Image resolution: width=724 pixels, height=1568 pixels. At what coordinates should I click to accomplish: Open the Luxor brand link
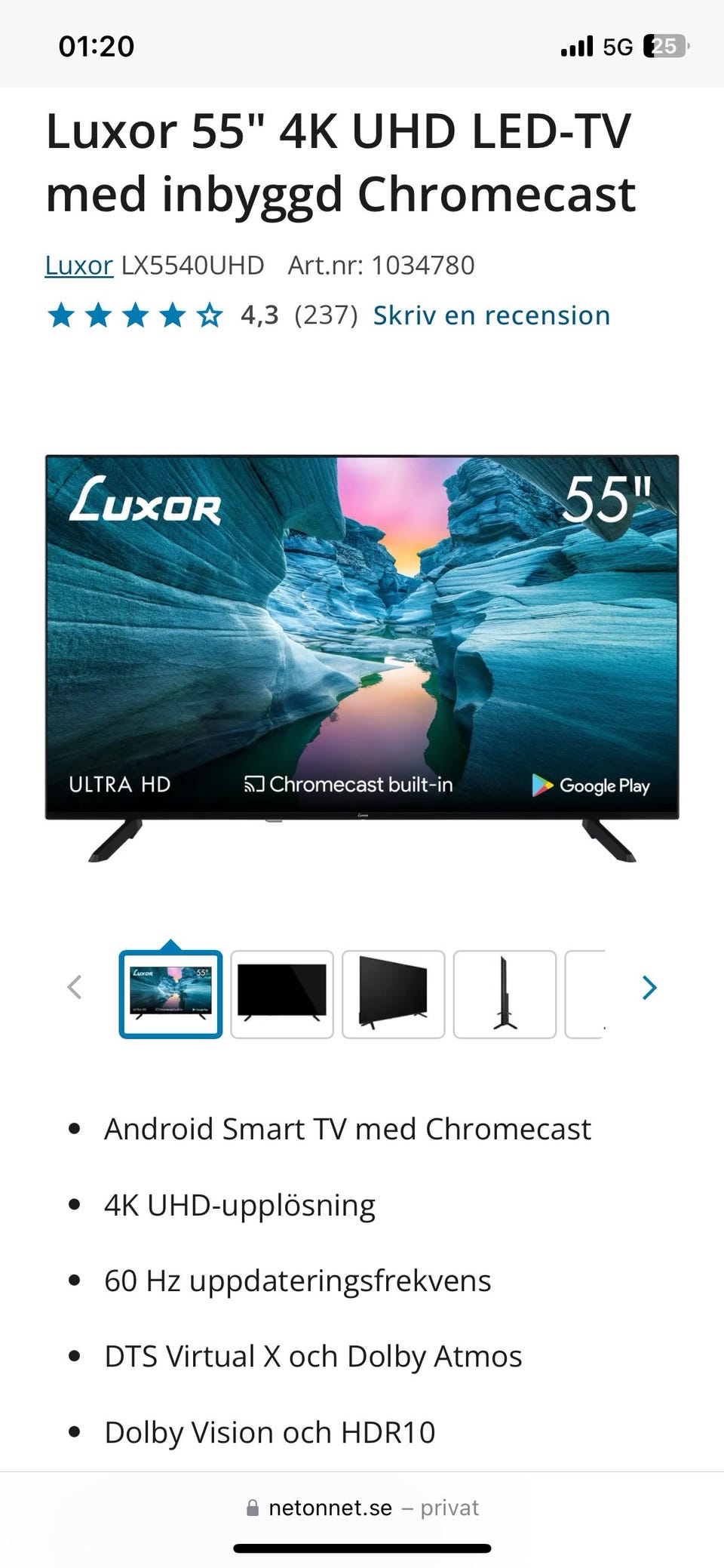pos(79,266)
